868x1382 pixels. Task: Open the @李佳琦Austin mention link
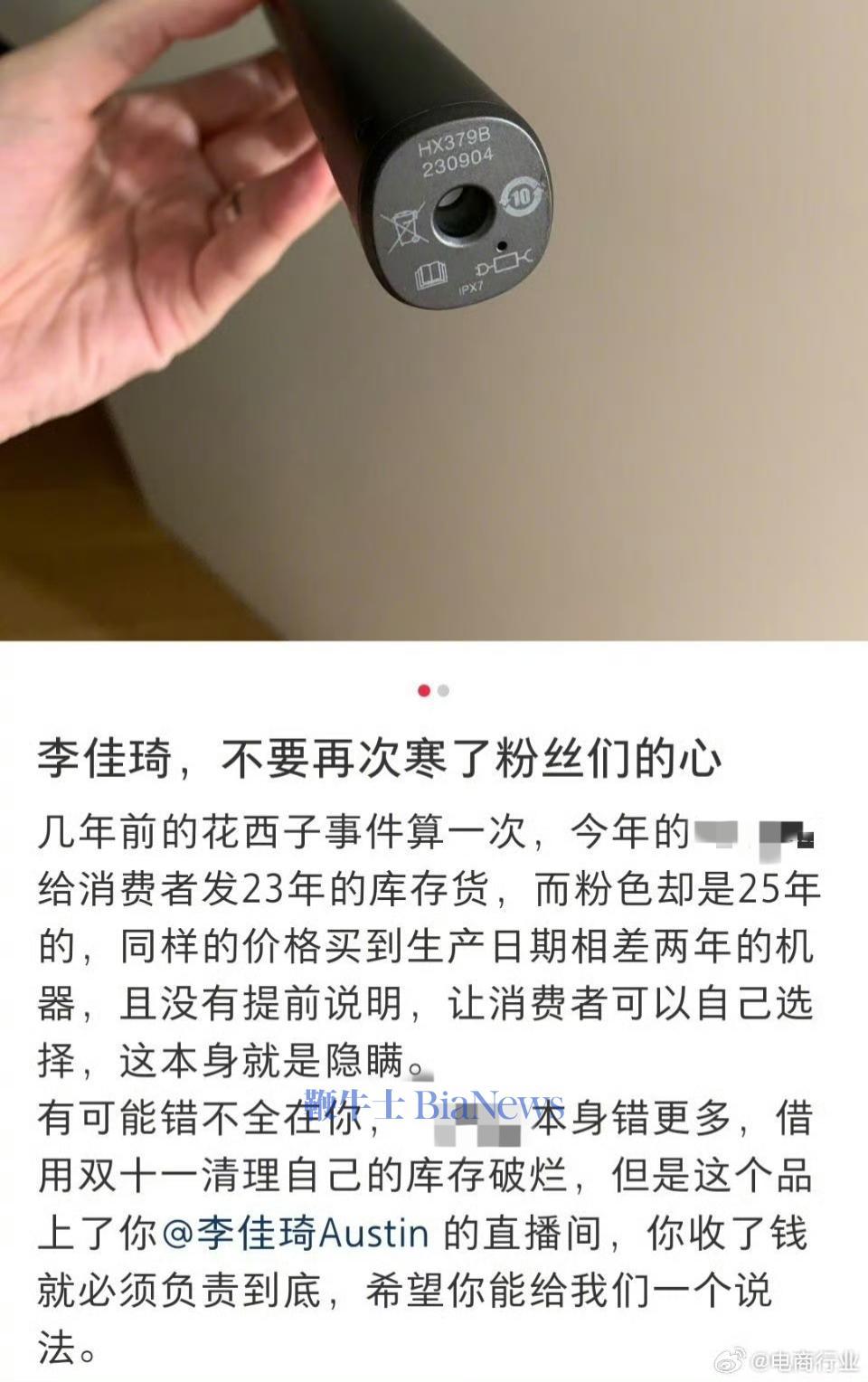(x=295, y=1234)
